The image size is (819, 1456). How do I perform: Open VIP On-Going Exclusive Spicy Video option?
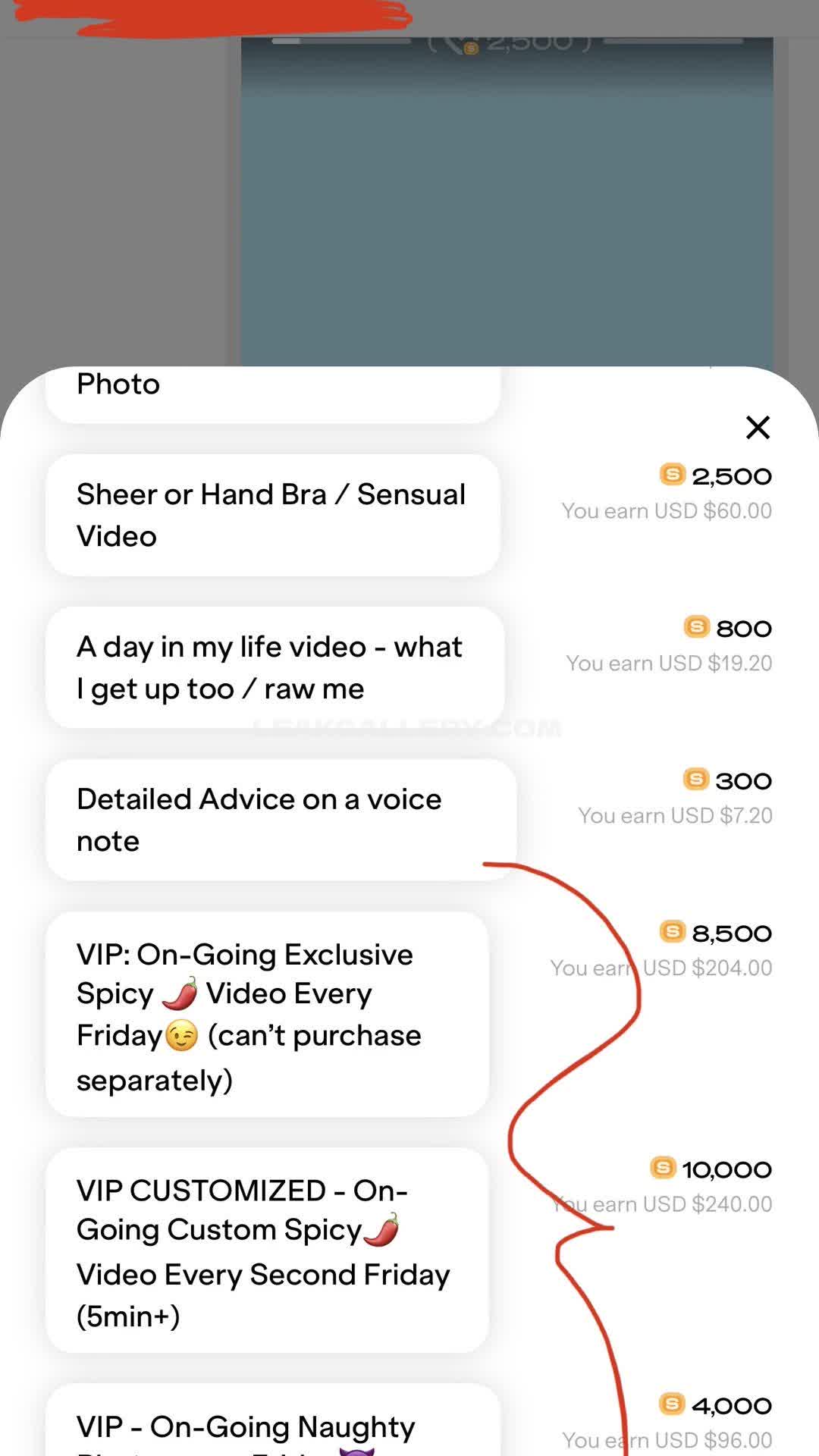pos(267,1015)
